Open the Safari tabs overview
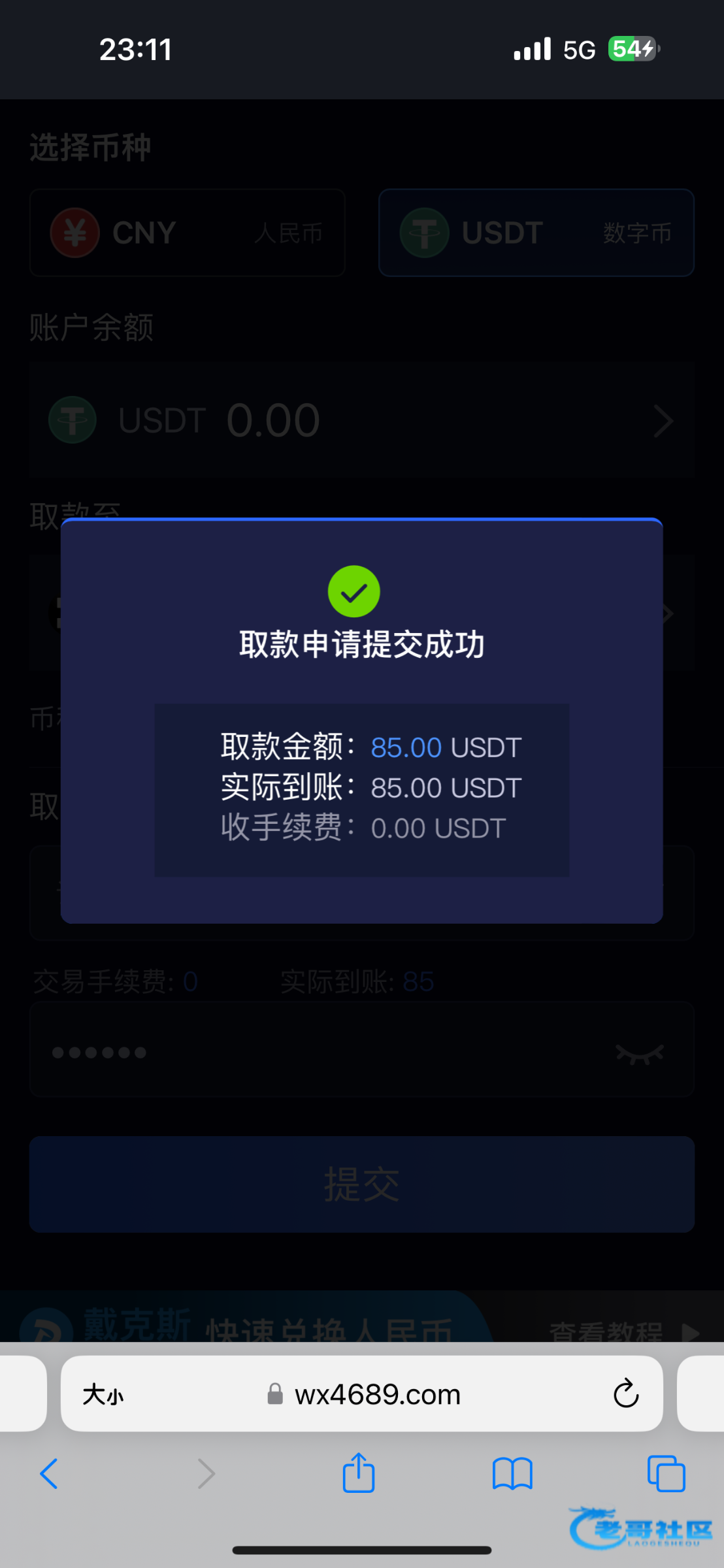Viewport: 724px width, 1568px height. pos(666,1475)
